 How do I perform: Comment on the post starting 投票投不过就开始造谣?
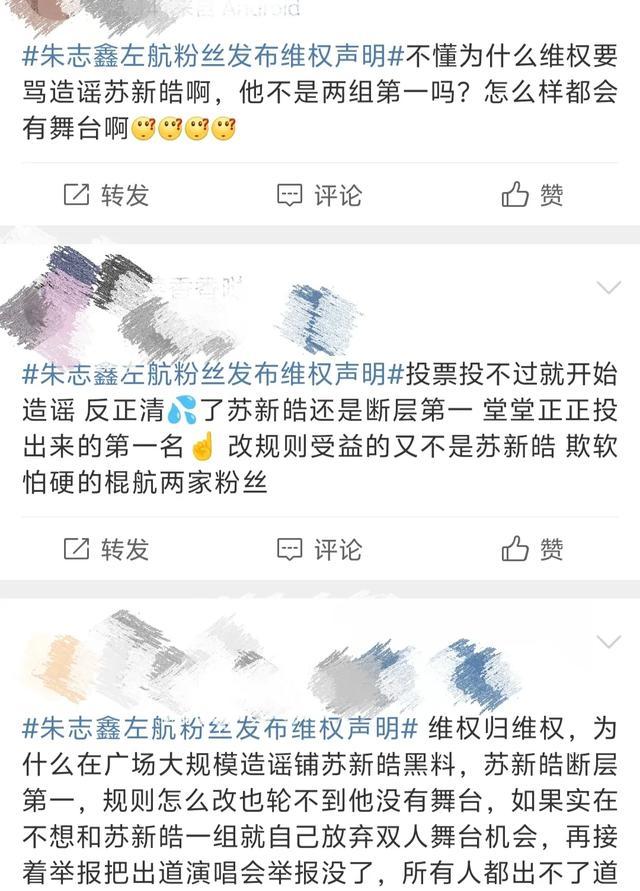coord(319,549)
